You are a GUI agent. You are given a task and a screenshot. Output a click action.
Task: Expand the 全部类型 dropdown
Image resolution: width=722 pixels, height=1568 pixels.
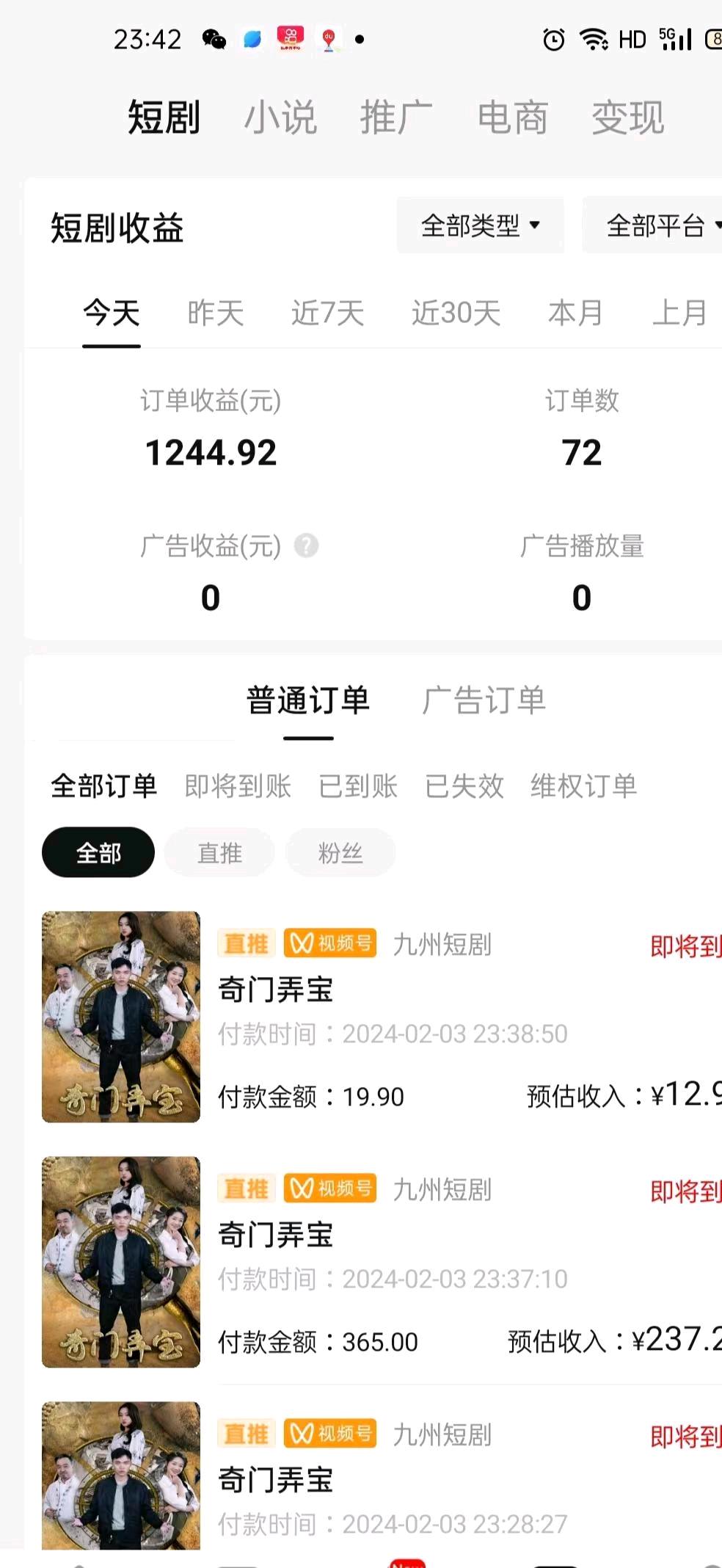point(480,225)
